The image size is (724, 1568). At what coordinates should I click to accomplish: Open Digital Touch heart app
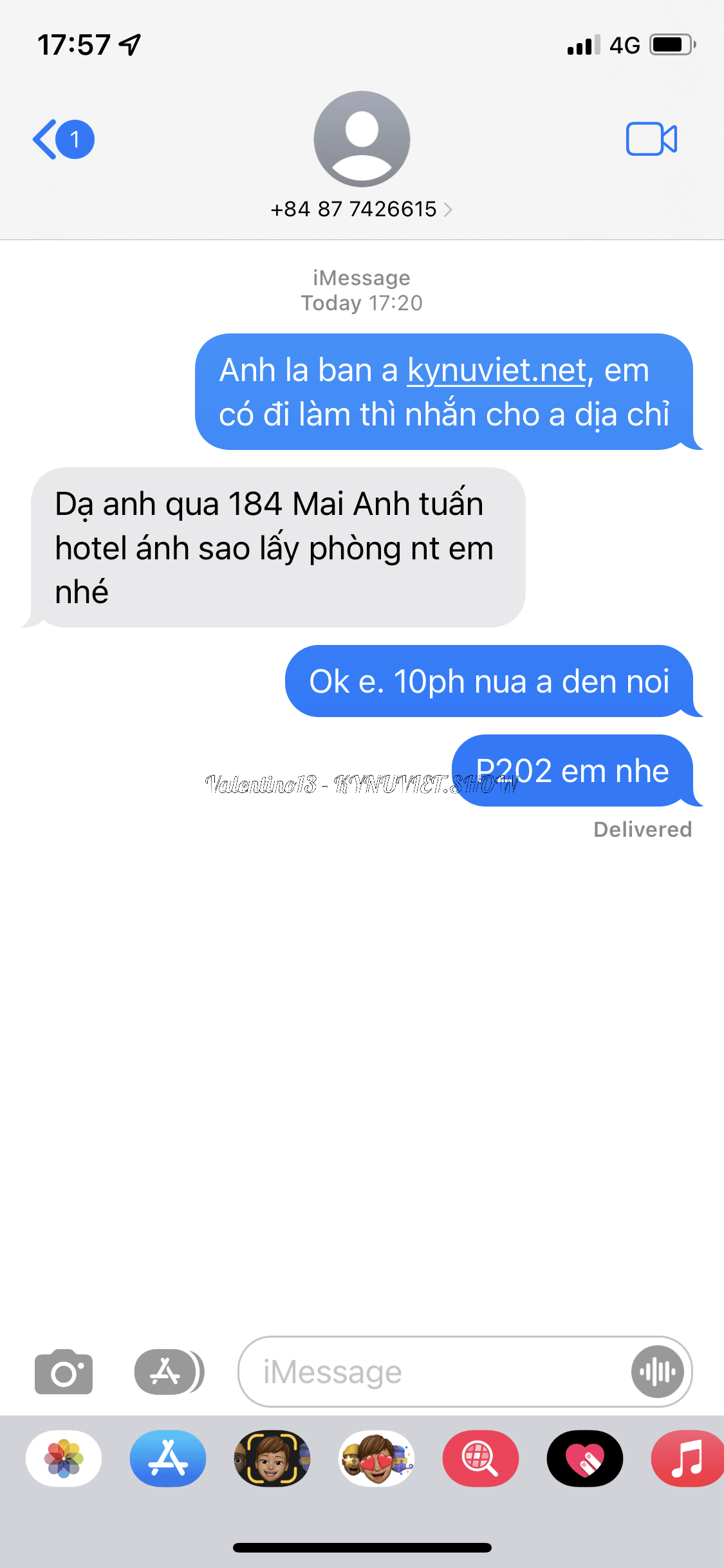(x=584, y=1459)
